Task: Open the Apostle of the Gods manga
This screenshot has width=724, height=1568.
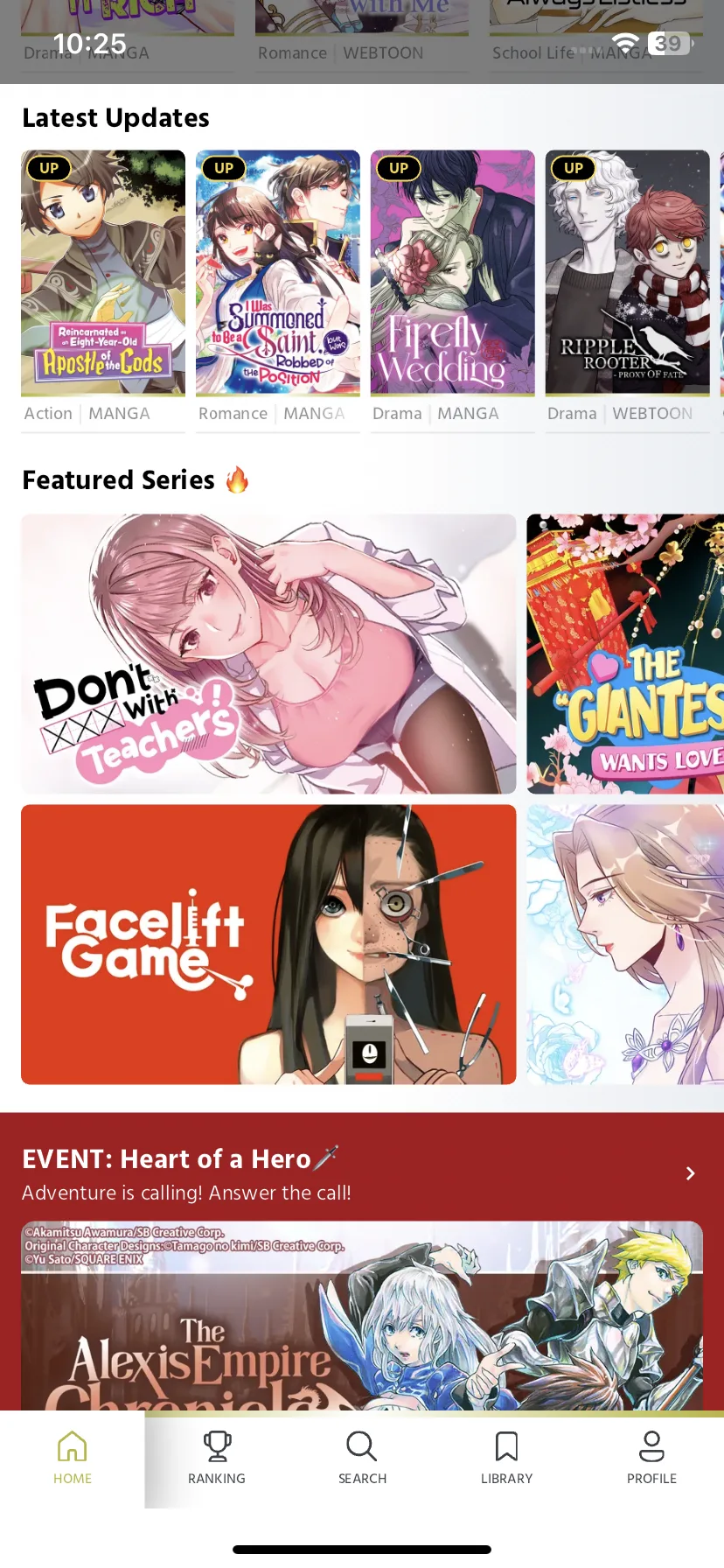Action: click(x=103, y=273)
